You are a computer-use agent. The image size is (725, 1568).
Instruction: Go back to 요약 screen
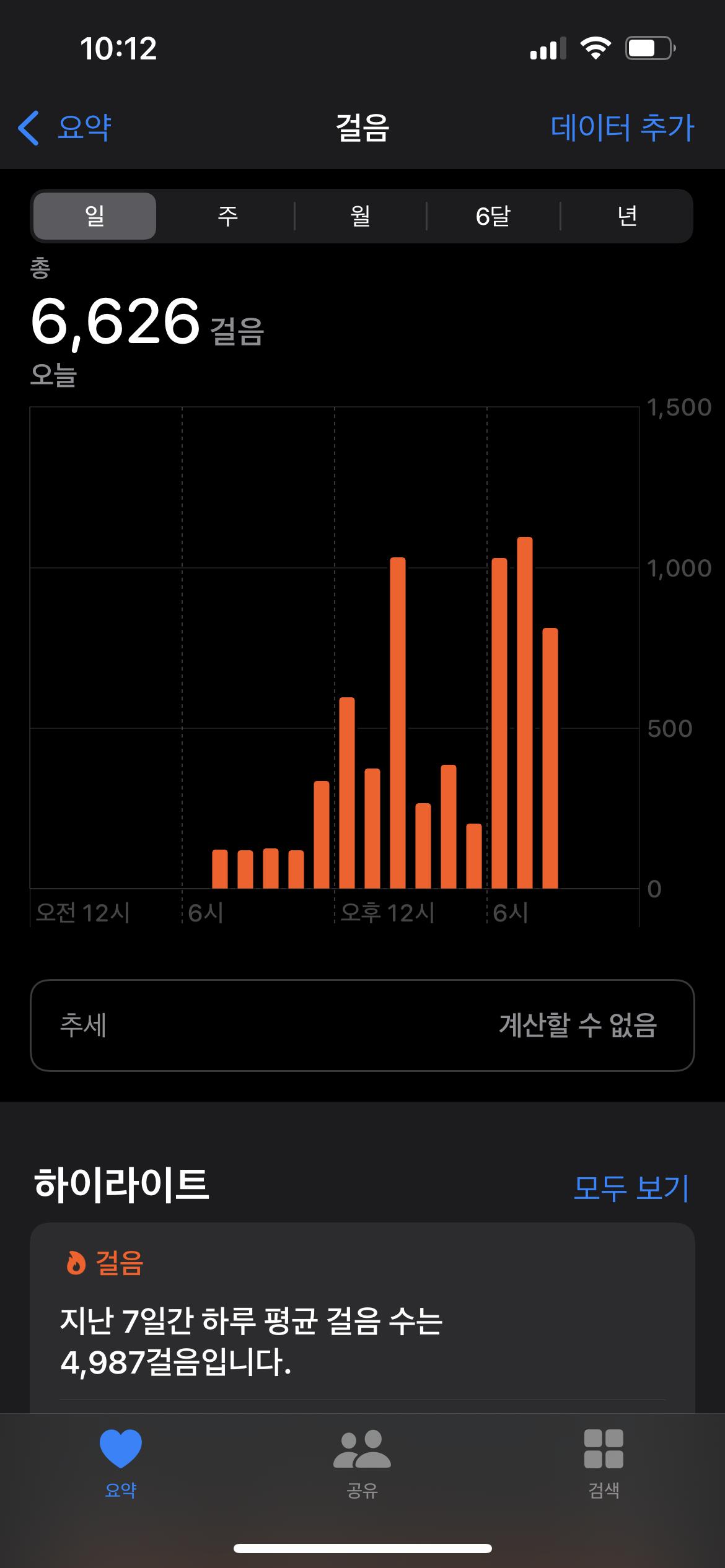pyautogui.click(x=65, y=128)
